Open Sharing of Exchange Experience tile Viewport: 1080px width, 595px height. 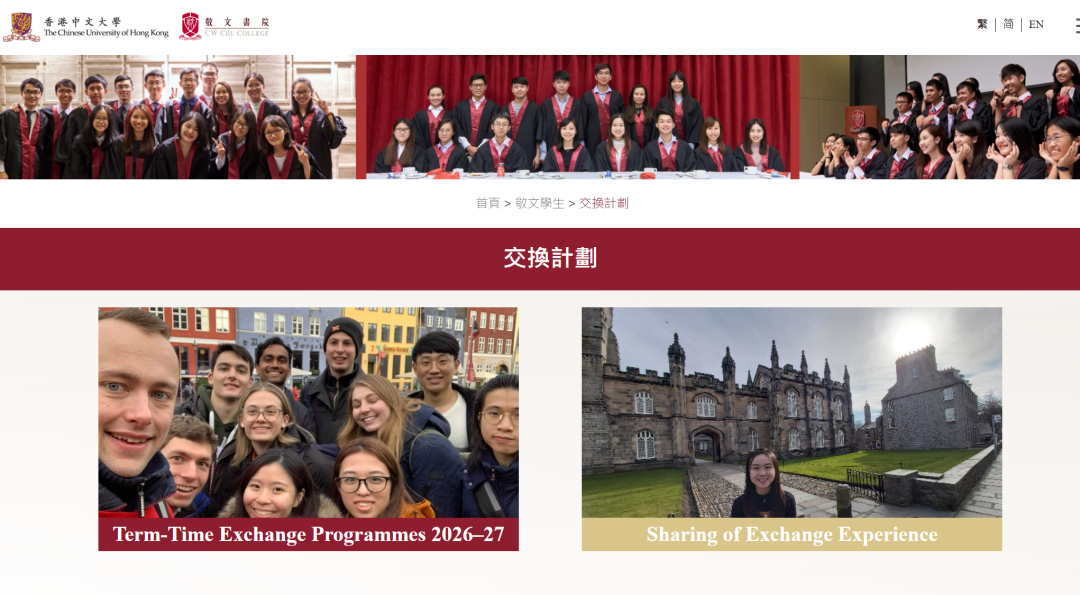pos(791,429)
